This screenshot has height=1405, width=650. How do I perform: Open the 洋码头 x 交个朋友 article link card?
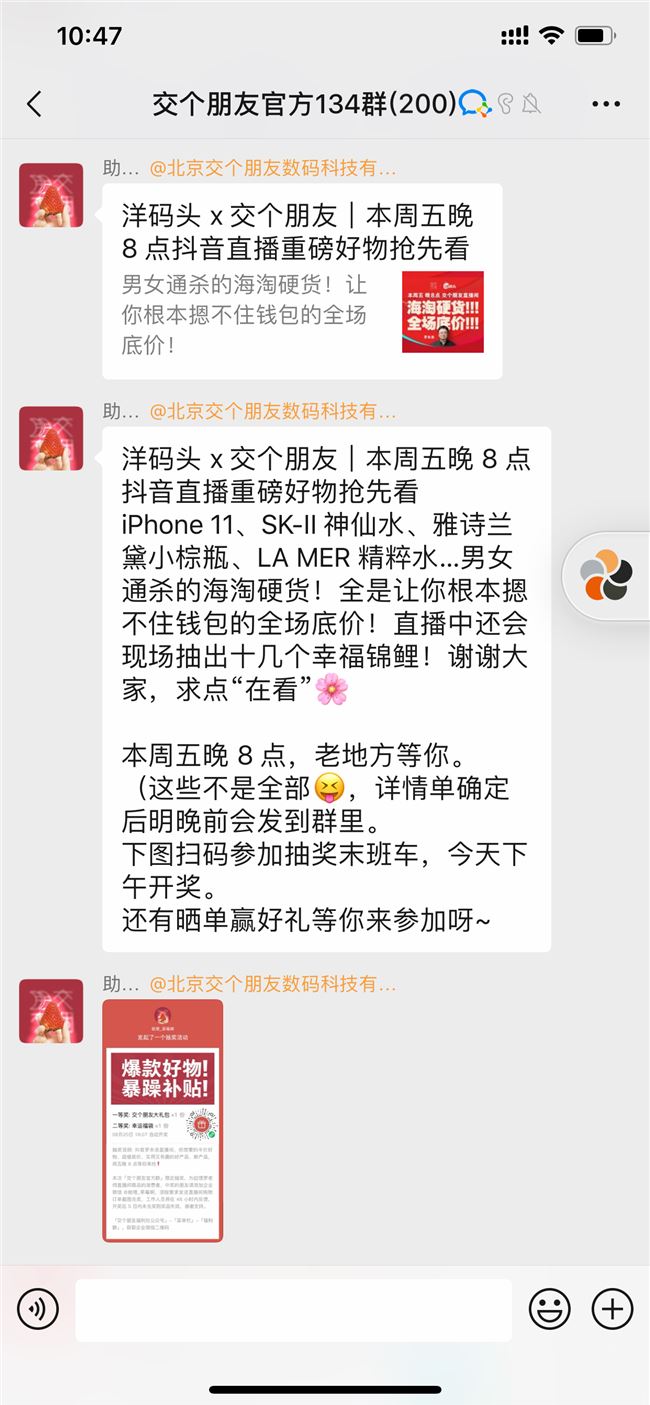click(302, 281)
